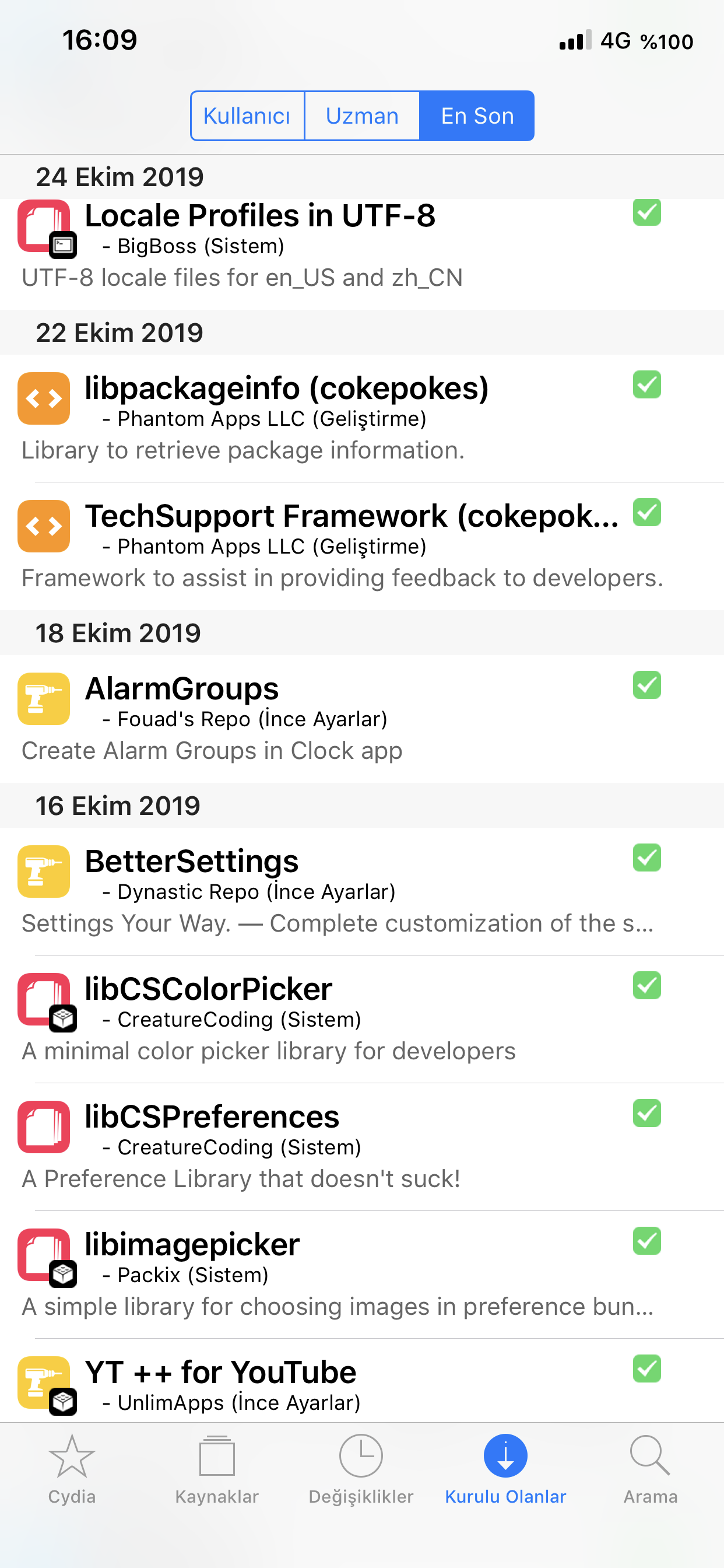
Task: Open libimagepicker package
Action: pyautogui.click(x=340, y=1275)
